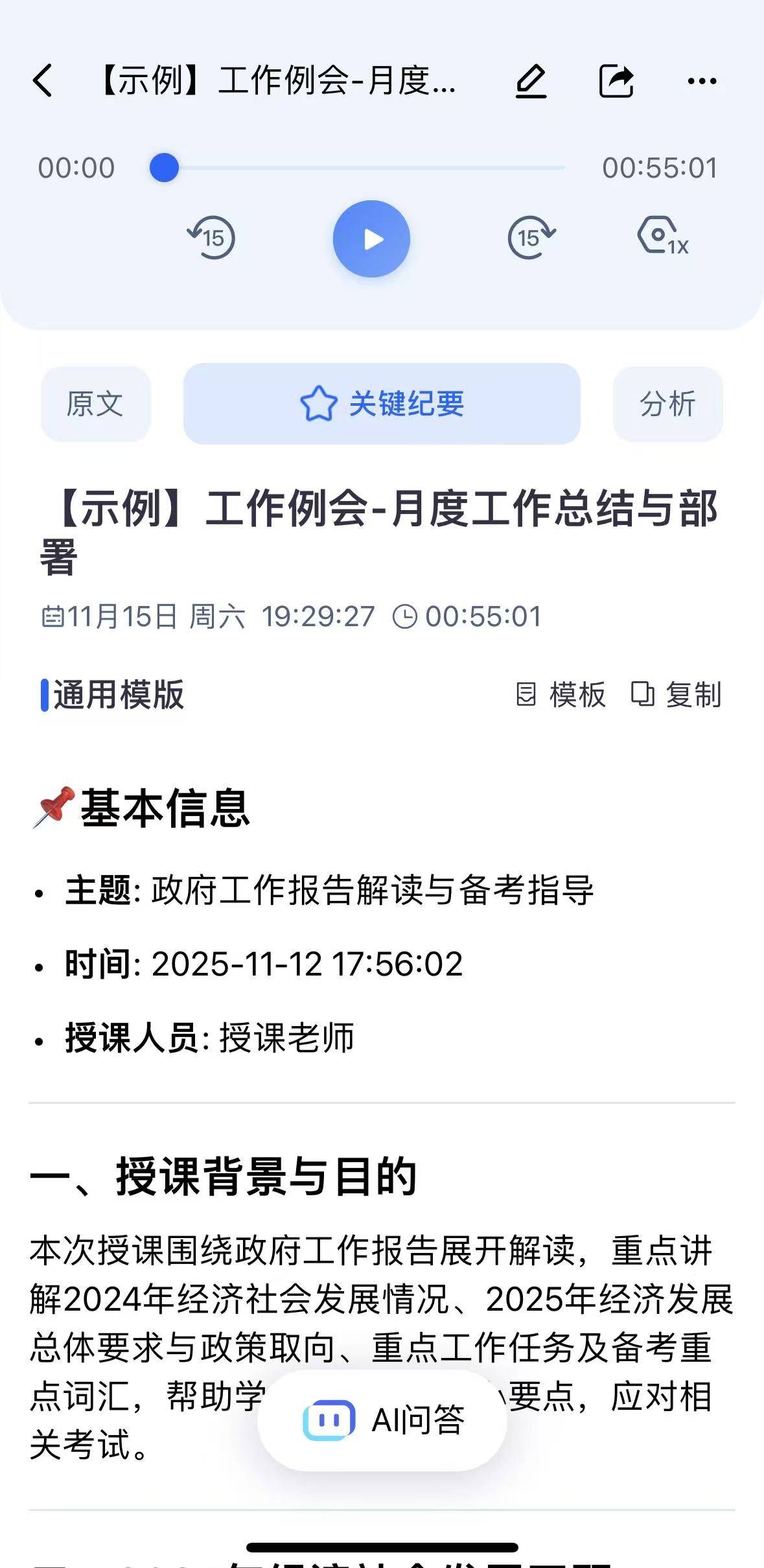764x1568 pixels.
Task: Switch to the 原文 tab
Action: pos(95,404)
